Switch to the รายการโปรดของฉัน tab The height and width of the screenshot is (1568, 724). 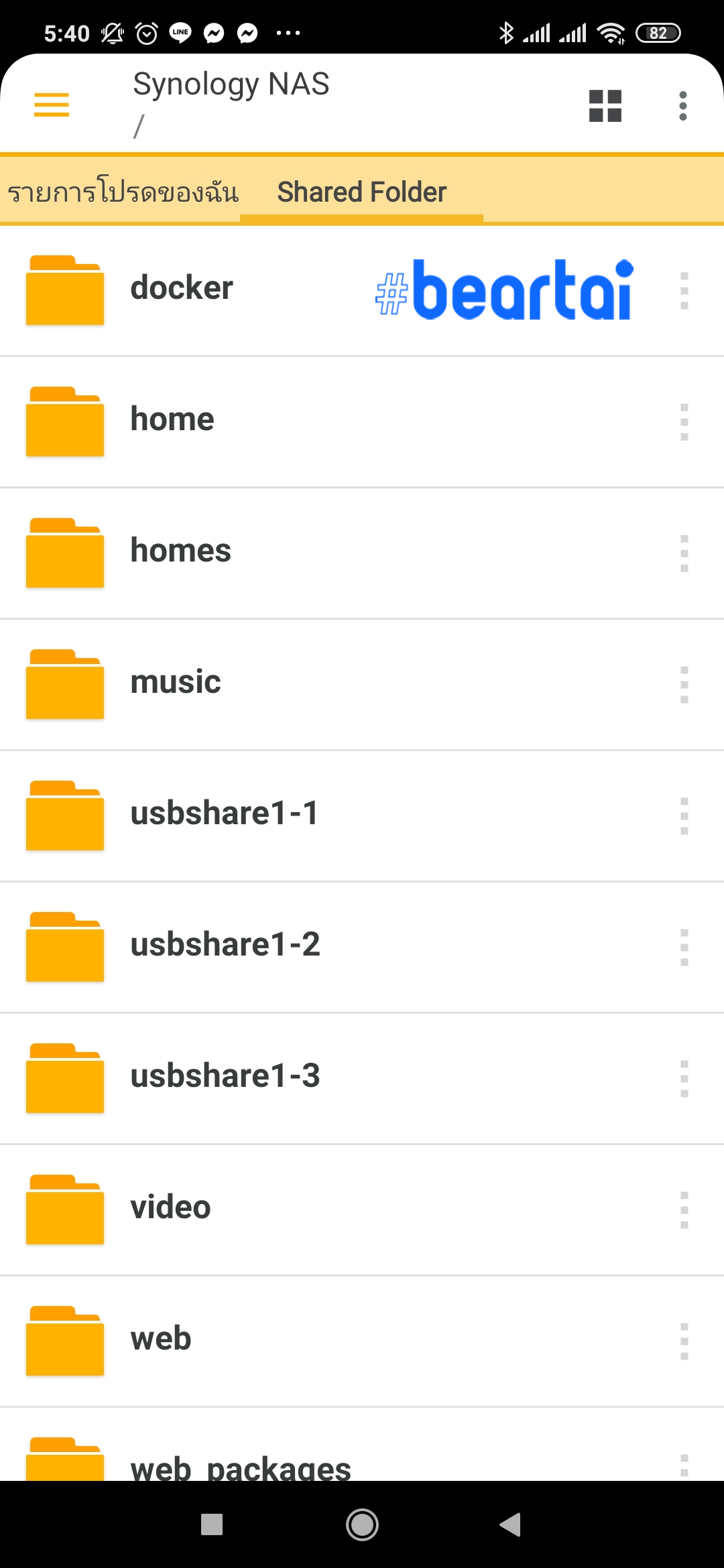(x=123, y=192)
